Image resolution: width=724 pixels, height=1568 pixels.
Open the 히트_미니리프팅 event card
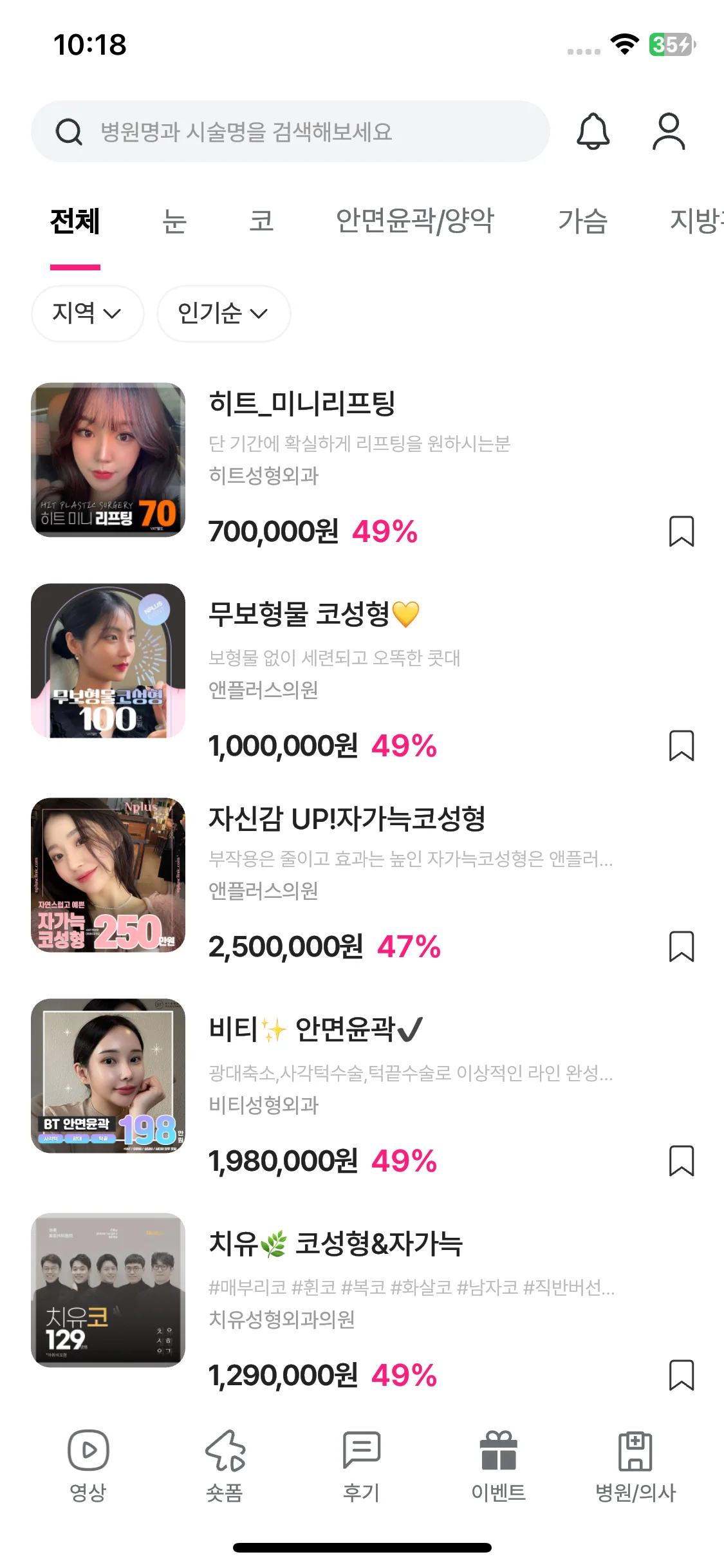point(302,404)
